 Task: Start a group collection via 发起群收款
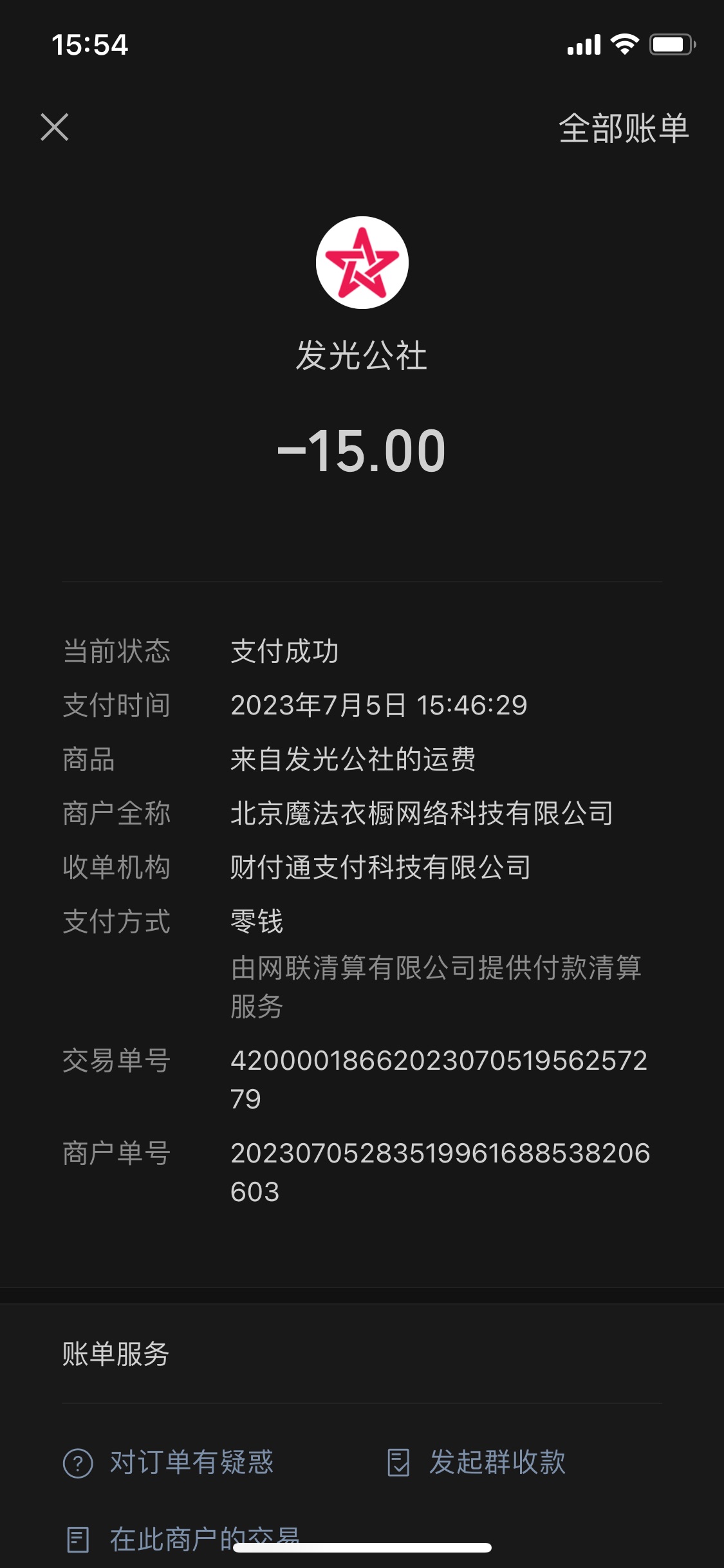[x=476, y=1462]
